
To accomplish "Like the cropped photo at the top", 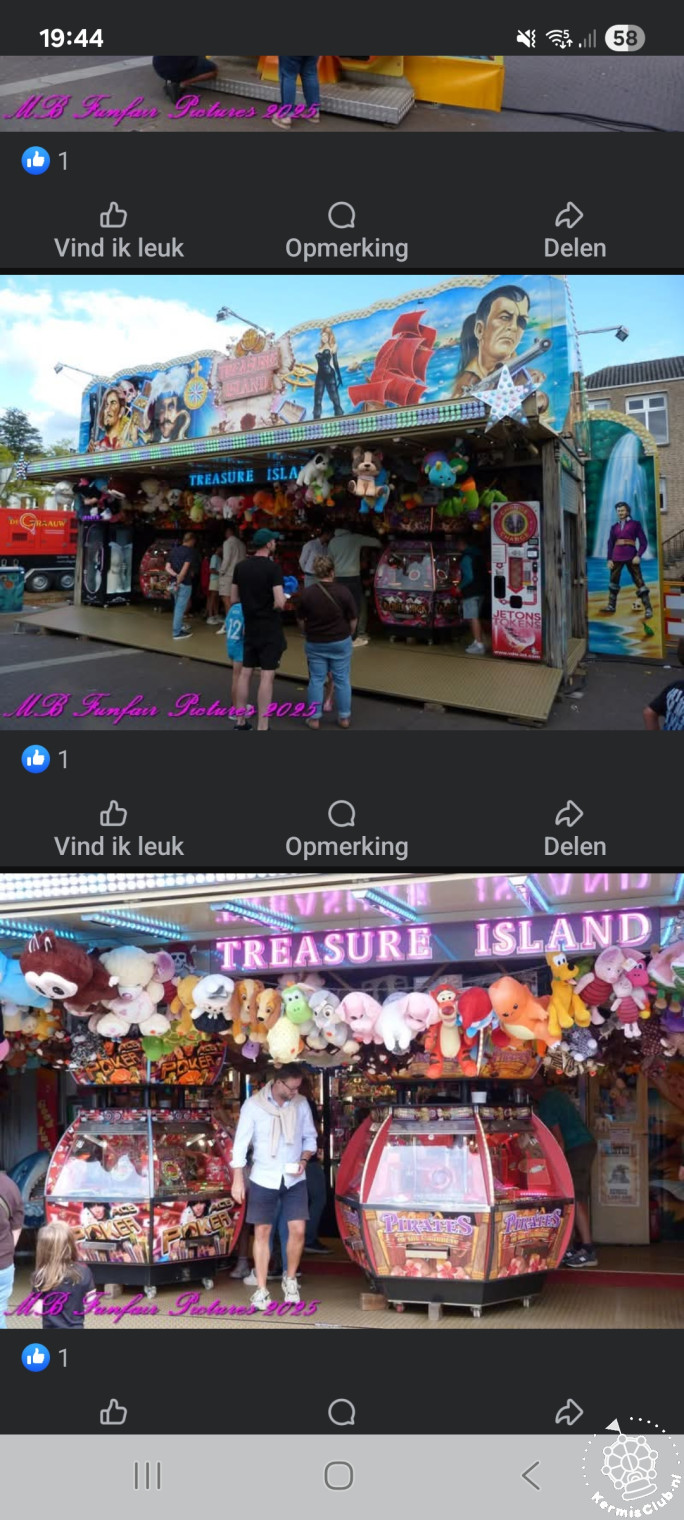I will coord(118,231).
